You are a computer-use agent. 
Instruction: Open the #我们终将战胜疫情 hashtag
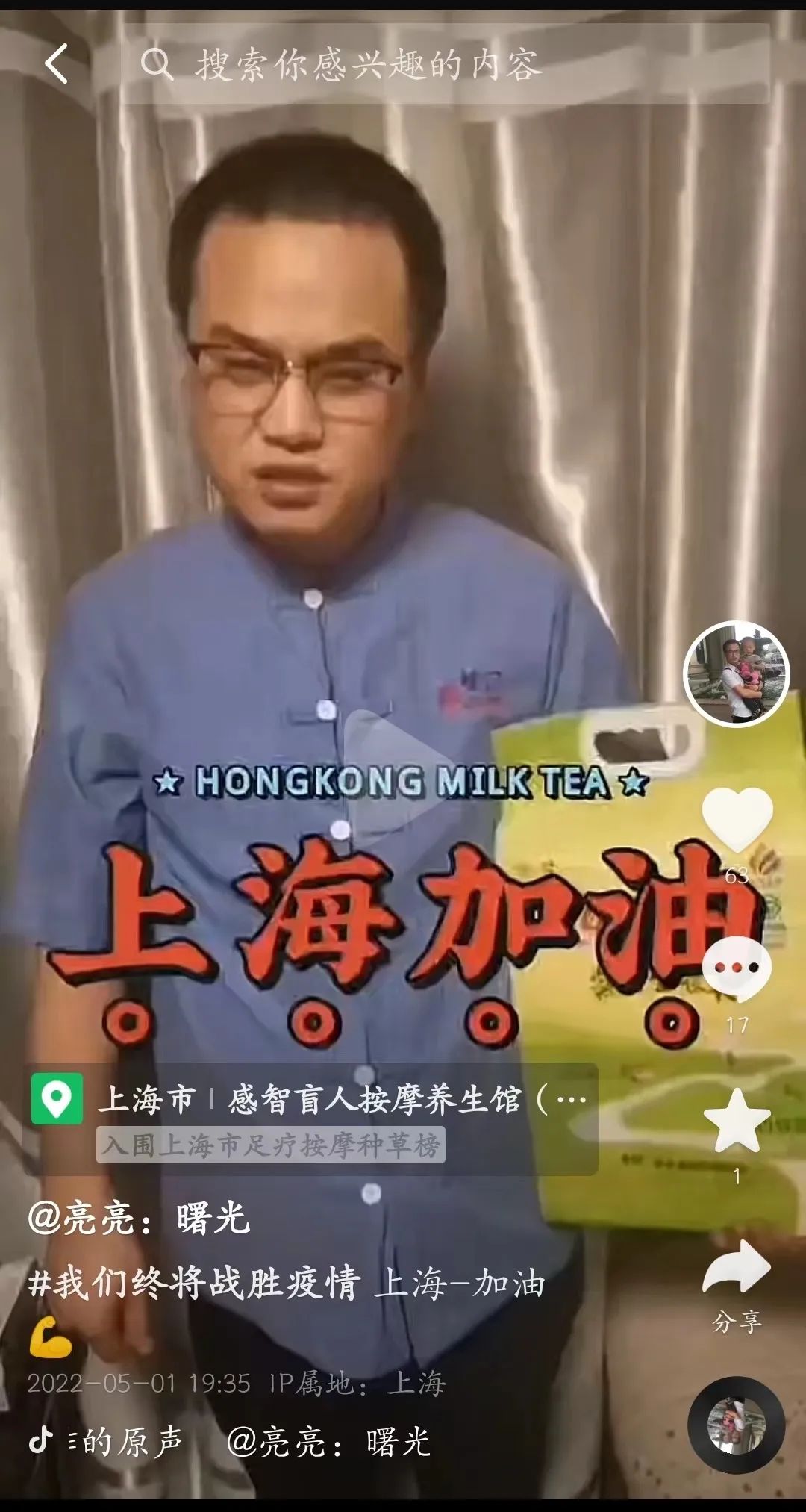pyautogui.click(x=194, y=1284)
